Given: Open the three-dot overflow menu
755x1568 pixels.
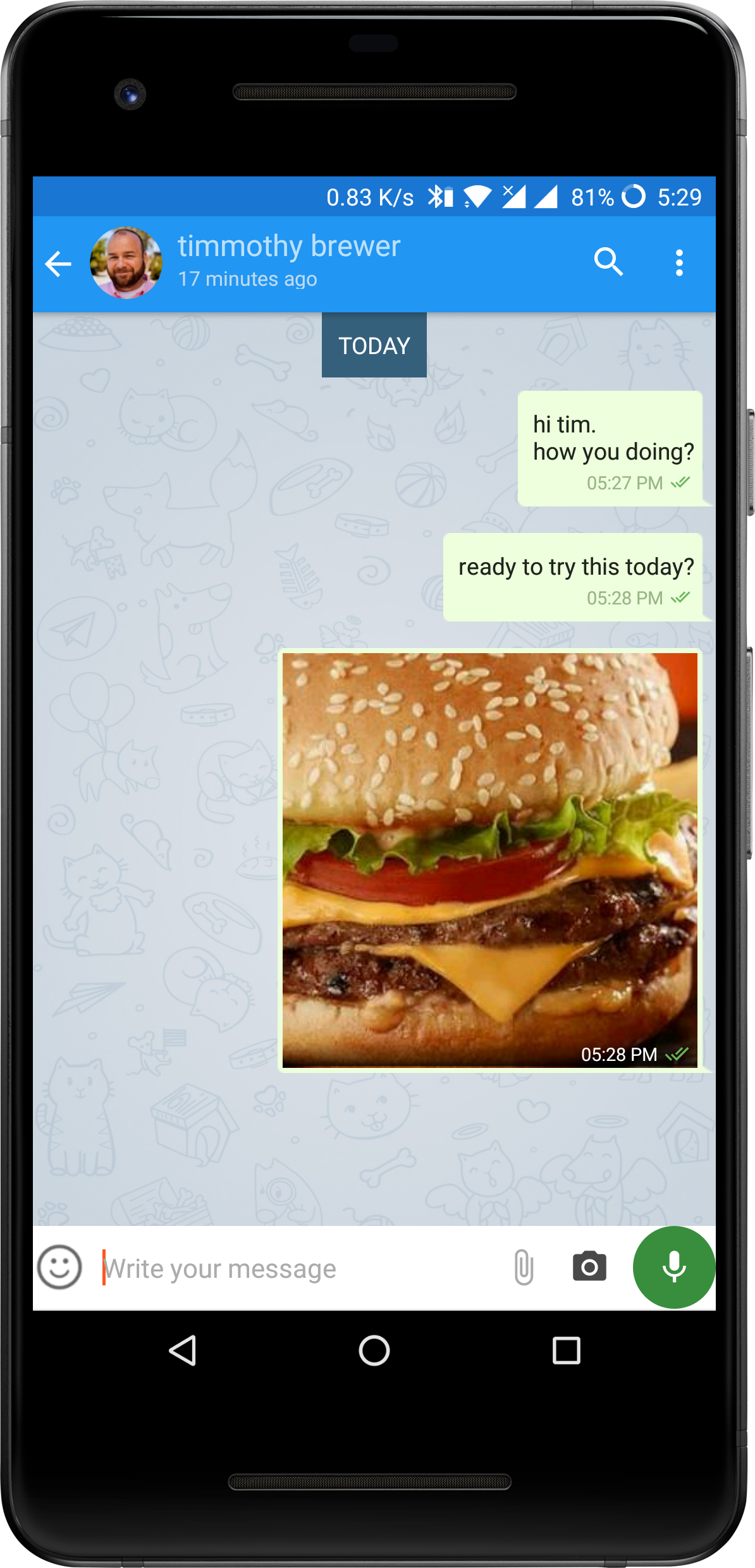Looking at the screenshot, I should pos(679,262).
